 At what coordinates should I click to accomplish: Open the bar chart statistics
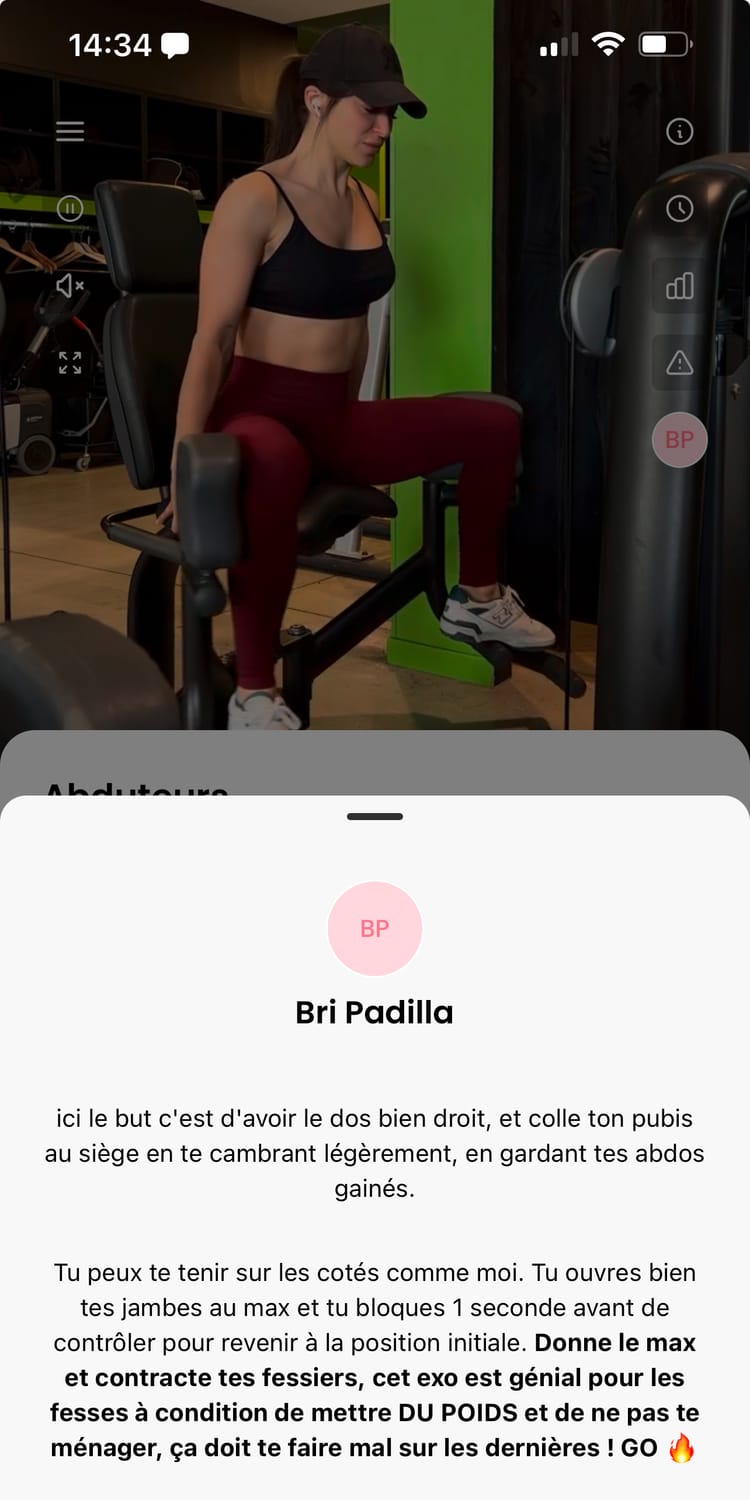[x=680, y=286]
